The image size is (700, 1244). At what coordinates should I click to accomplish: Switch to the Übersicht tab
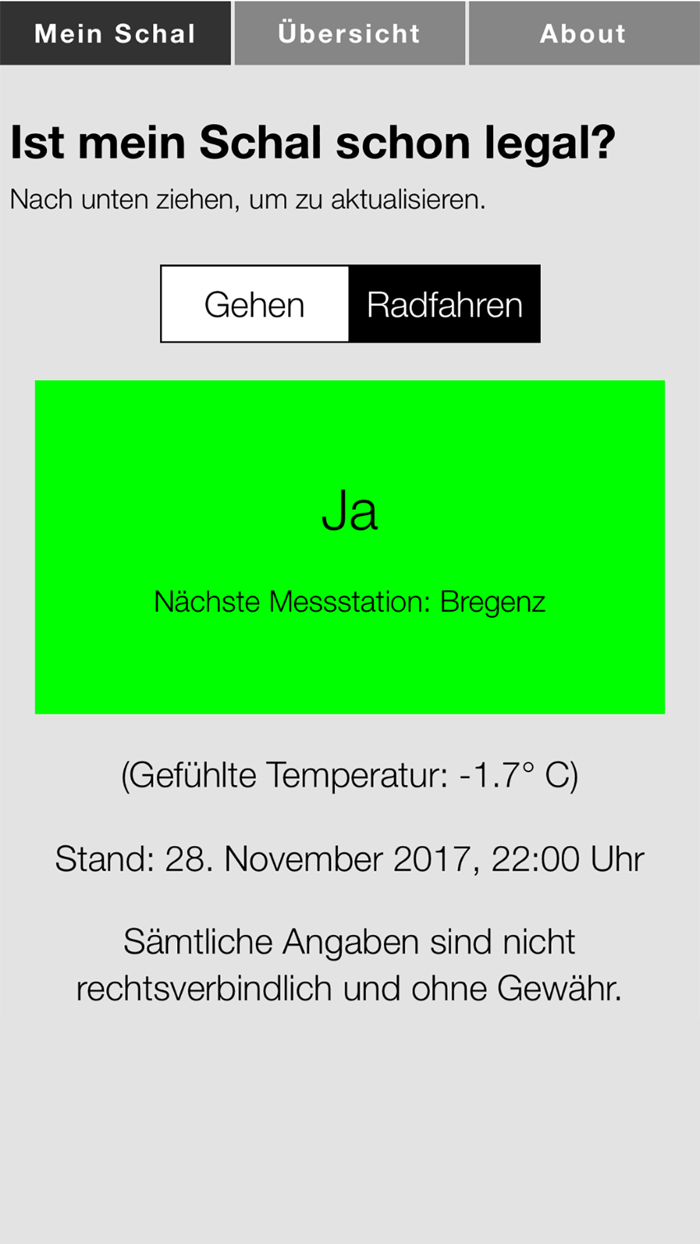(x=349, y=33)
